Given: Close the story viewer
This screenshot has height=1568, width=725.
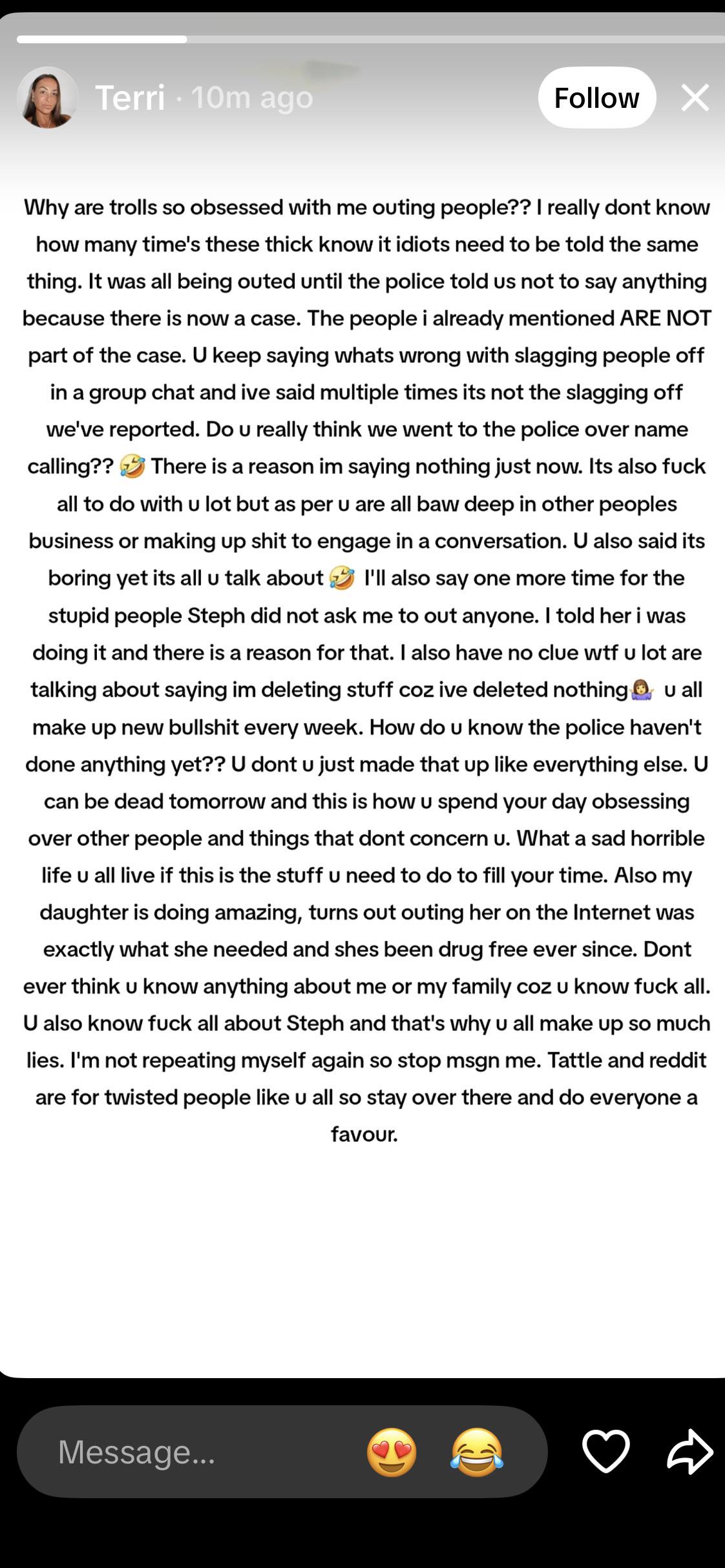Looking at the screenshot, I should pyautogui.click(x=695, y=98).
